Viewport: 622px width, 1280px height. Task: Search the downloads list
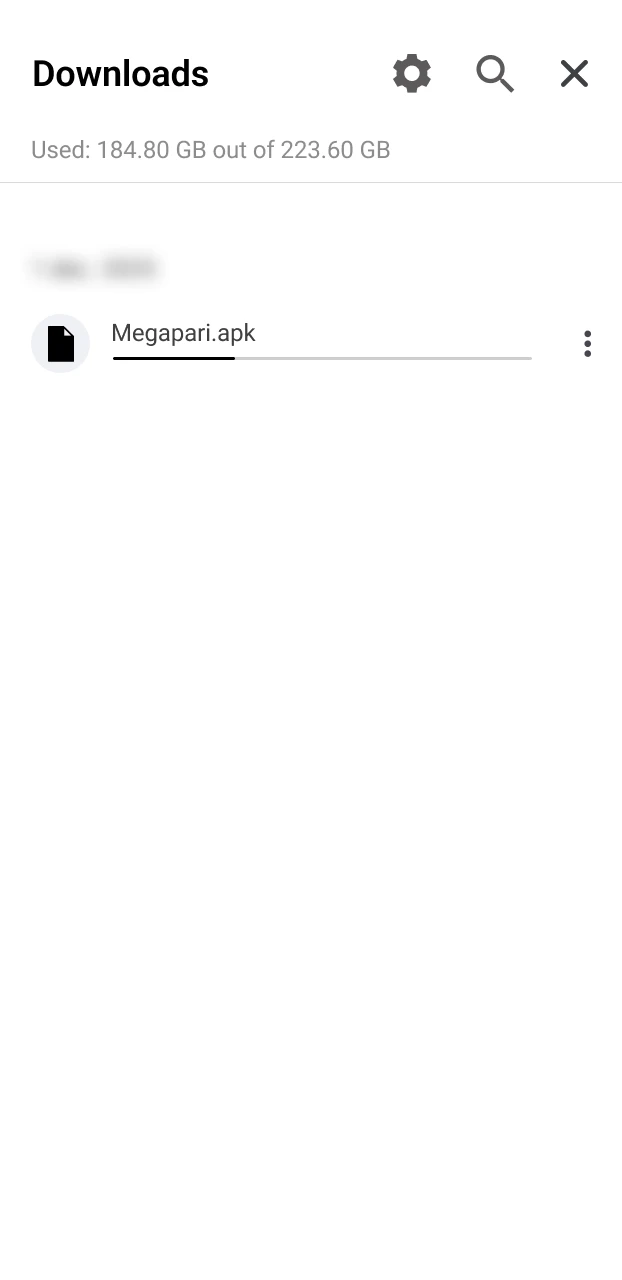coord(494,74)
